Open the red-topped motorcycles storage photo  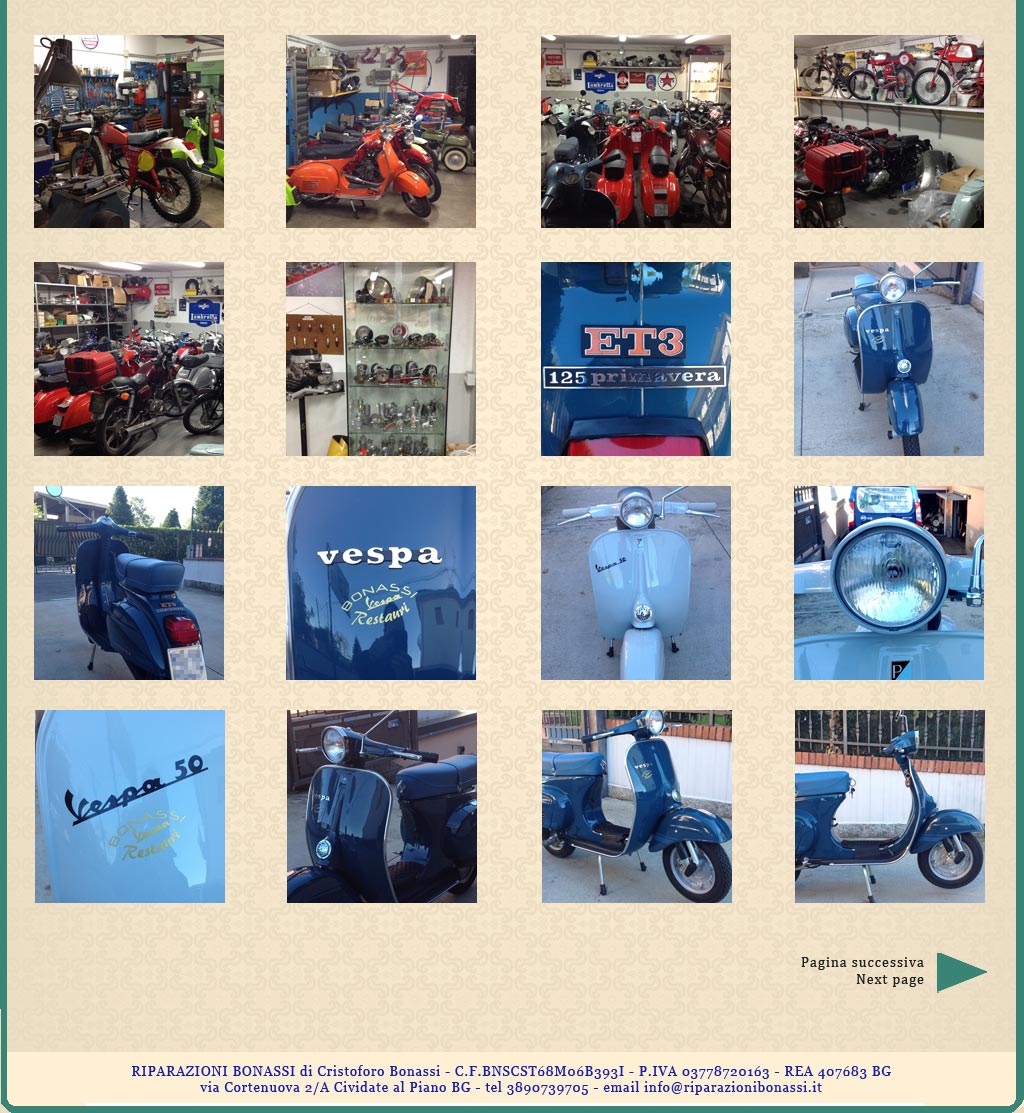(128, 359)
